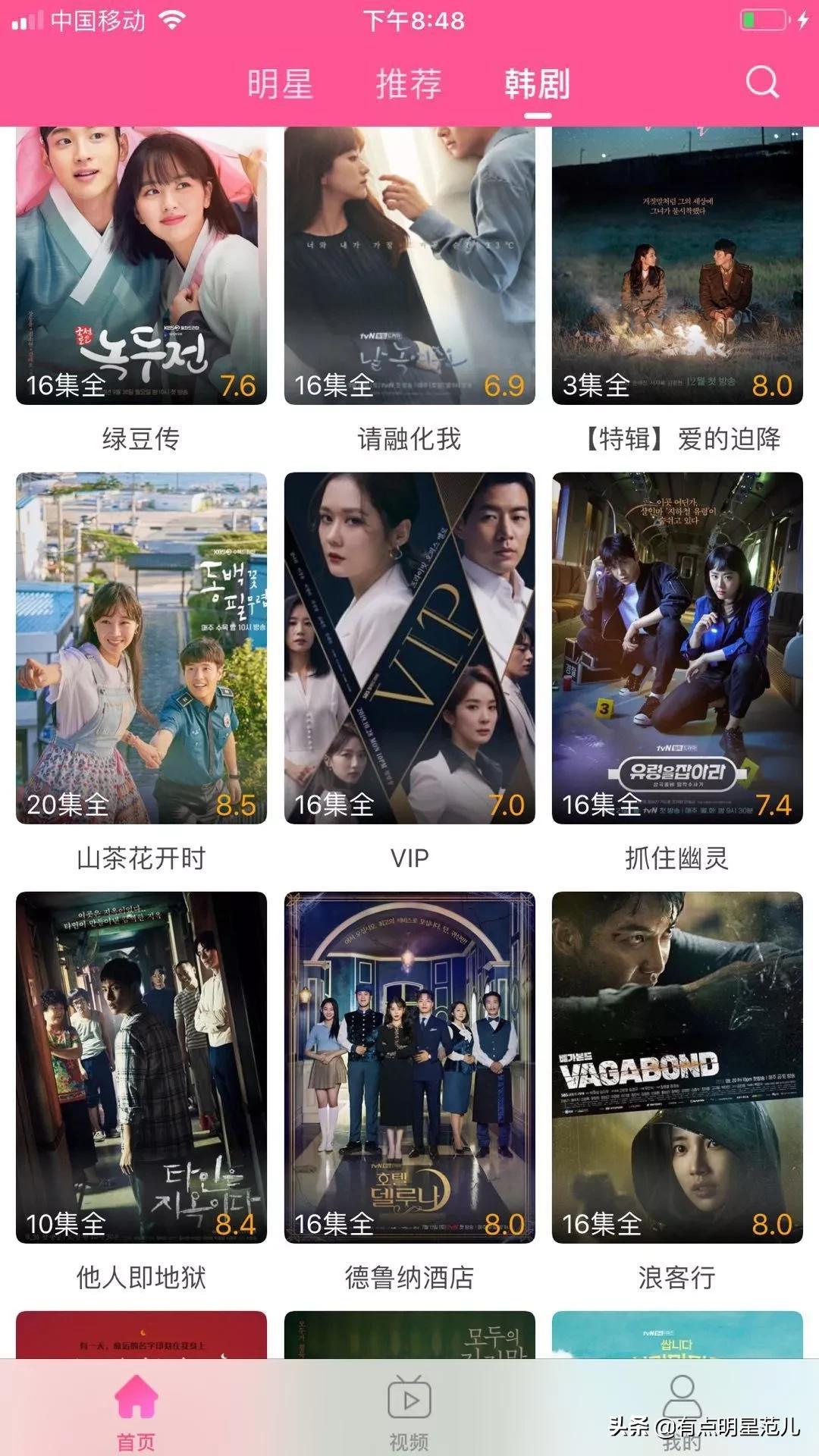Open 【特辑】爱的迫降

coord(677,265)
